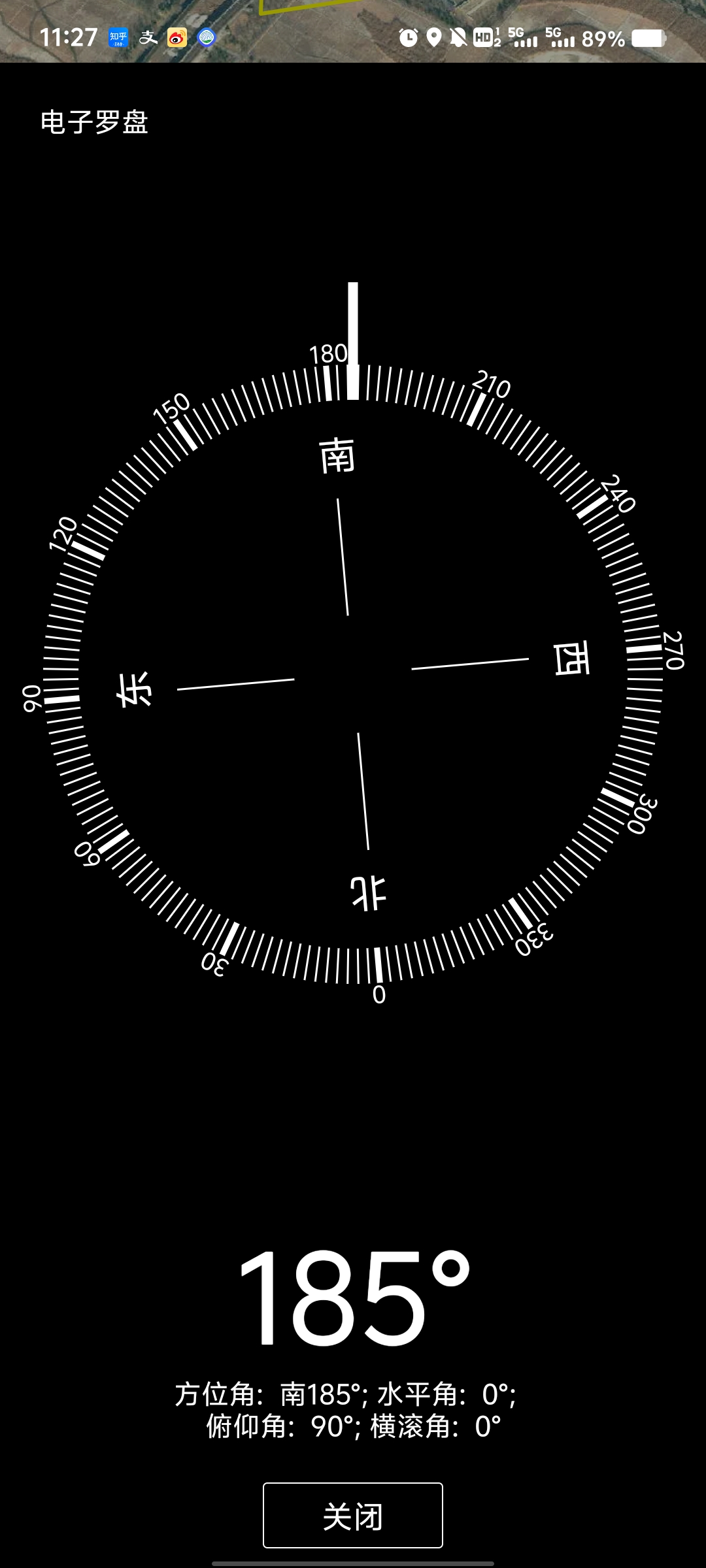Tap the 关闭 button to close compass
Image resolution: width=706 pixels, height=1568 pixels.
(353, 1515)
